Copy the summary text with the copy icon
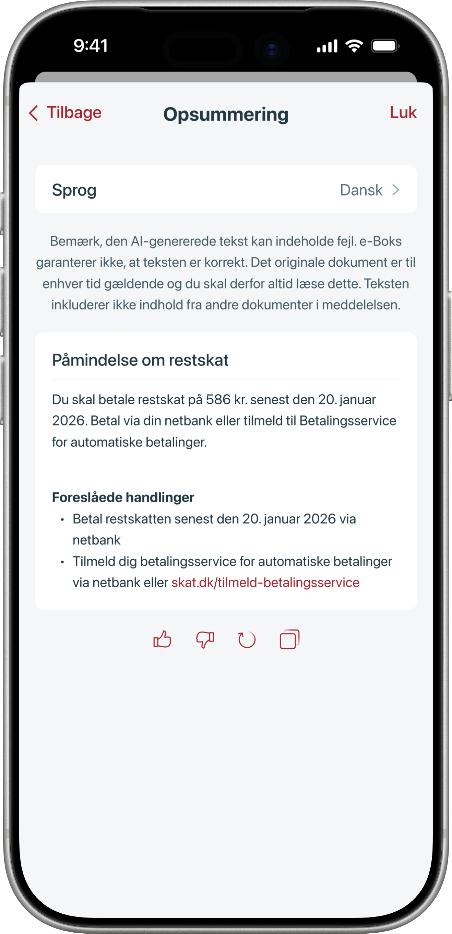 (x=289, y=640)
